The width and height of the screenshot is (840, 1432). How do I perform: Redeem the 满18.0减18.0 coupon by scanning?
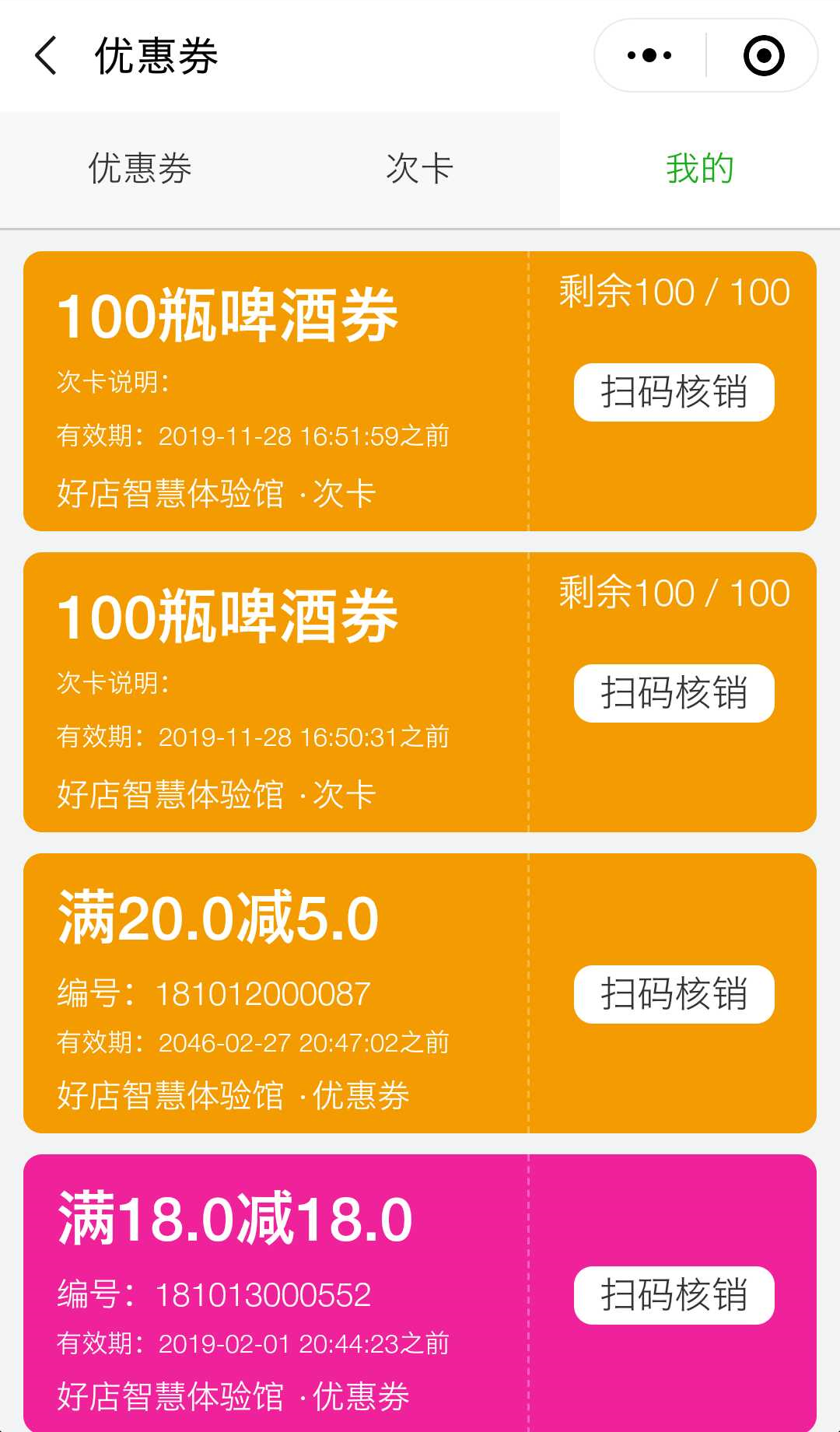pyautogui.click(x=674, y=1295)
